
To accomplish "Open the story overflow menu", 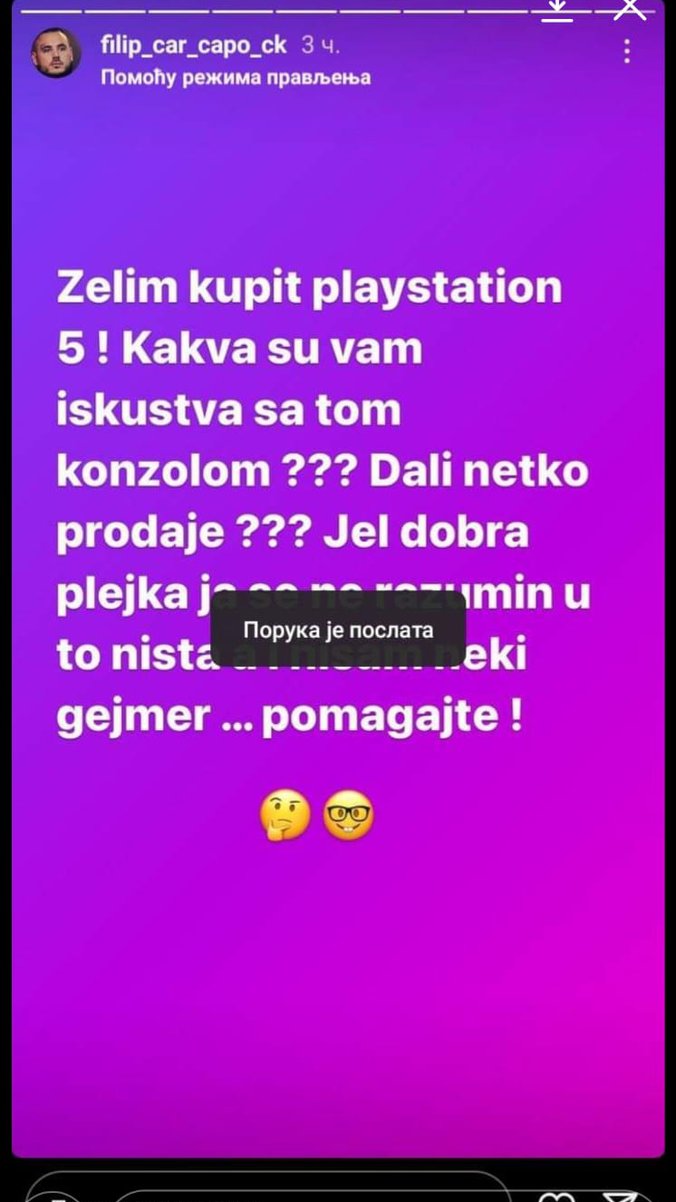I will [627, 52].
